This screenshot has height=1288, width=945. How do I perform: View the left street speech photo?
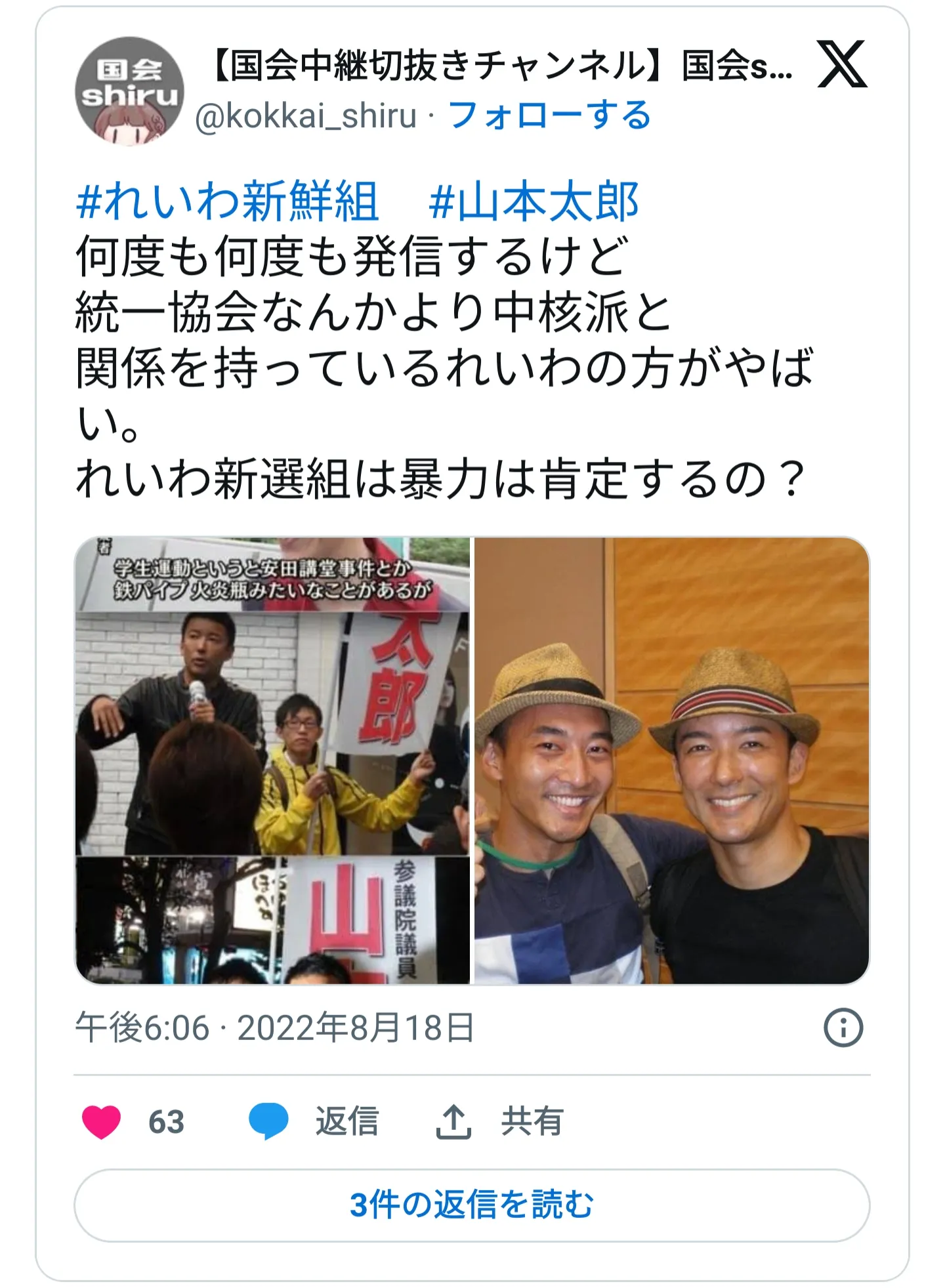point(273,760)
